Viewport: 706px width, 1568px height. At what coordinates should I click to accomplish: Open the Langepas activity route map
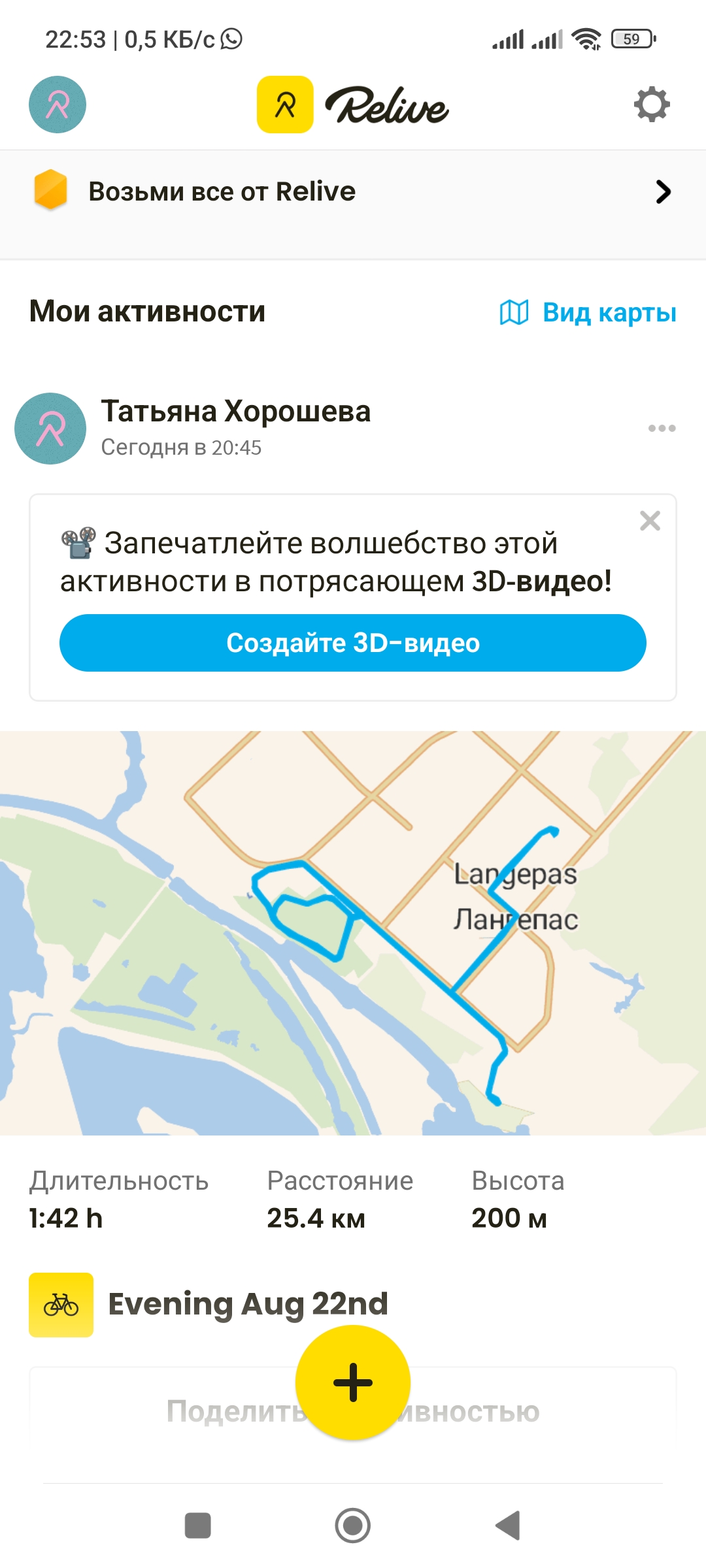(353, 933)
